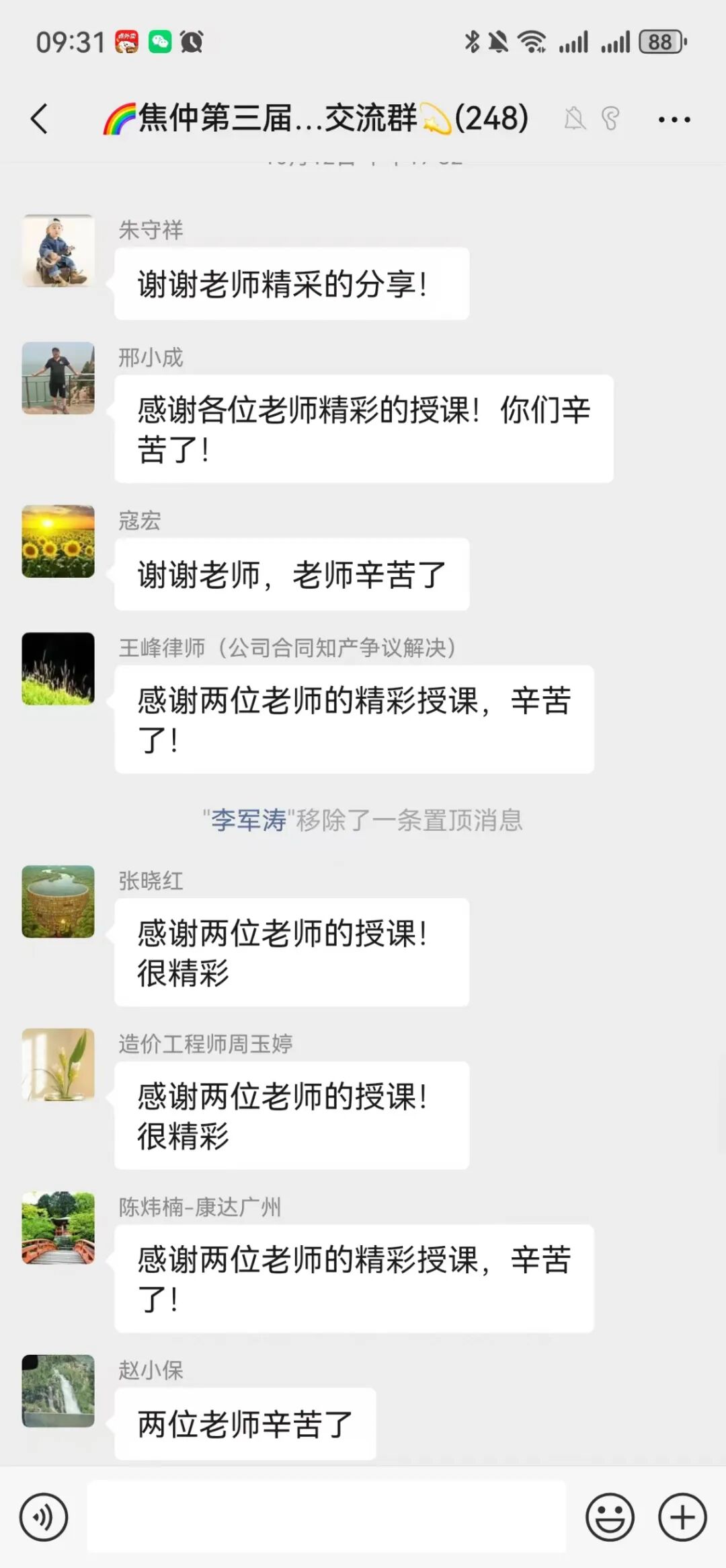Open the emoji sticker panel
Viewport: 726px width, 1568px height.
[610, 1517]
